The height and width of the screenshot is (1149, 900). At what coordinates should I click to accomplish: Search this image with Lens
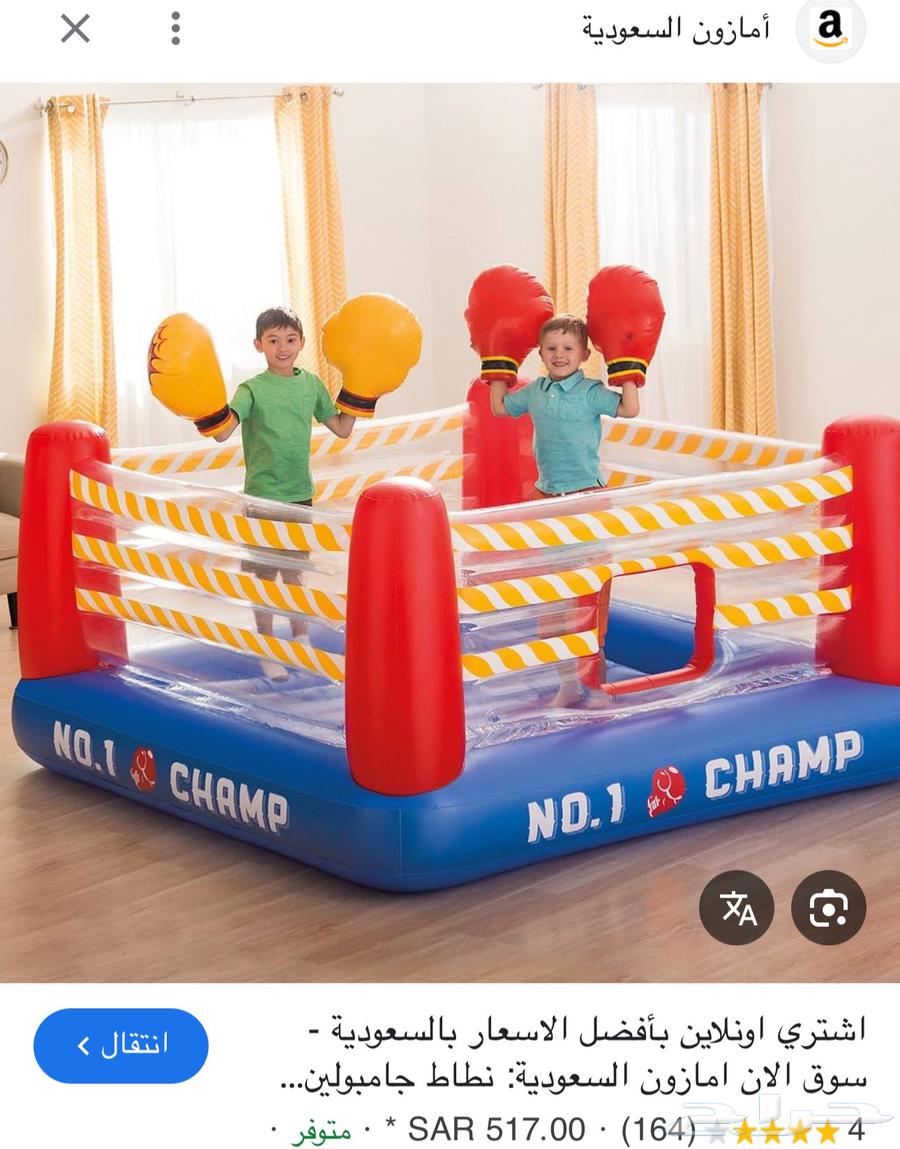pos(828,907)
